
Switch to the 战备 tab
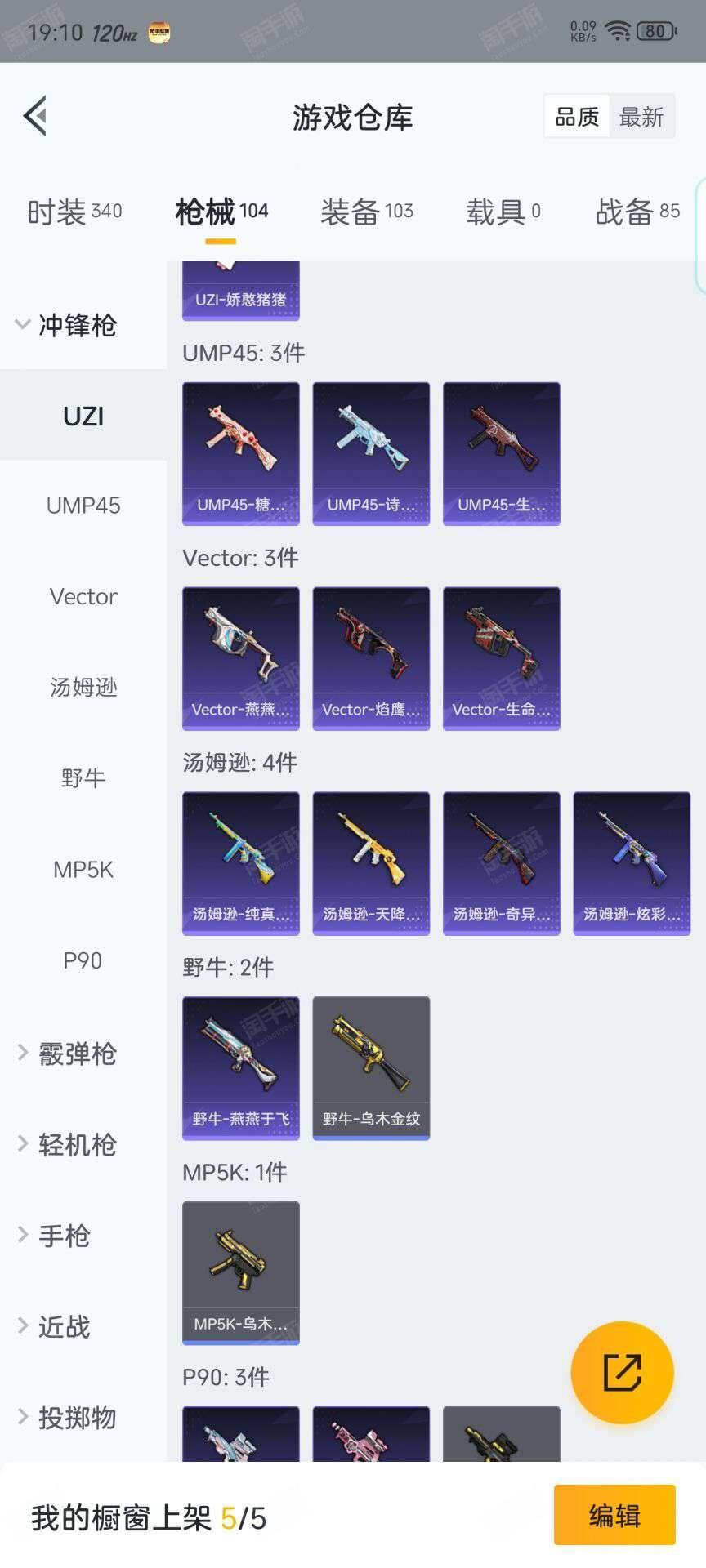pyautogui.click(x=637, y=212)
